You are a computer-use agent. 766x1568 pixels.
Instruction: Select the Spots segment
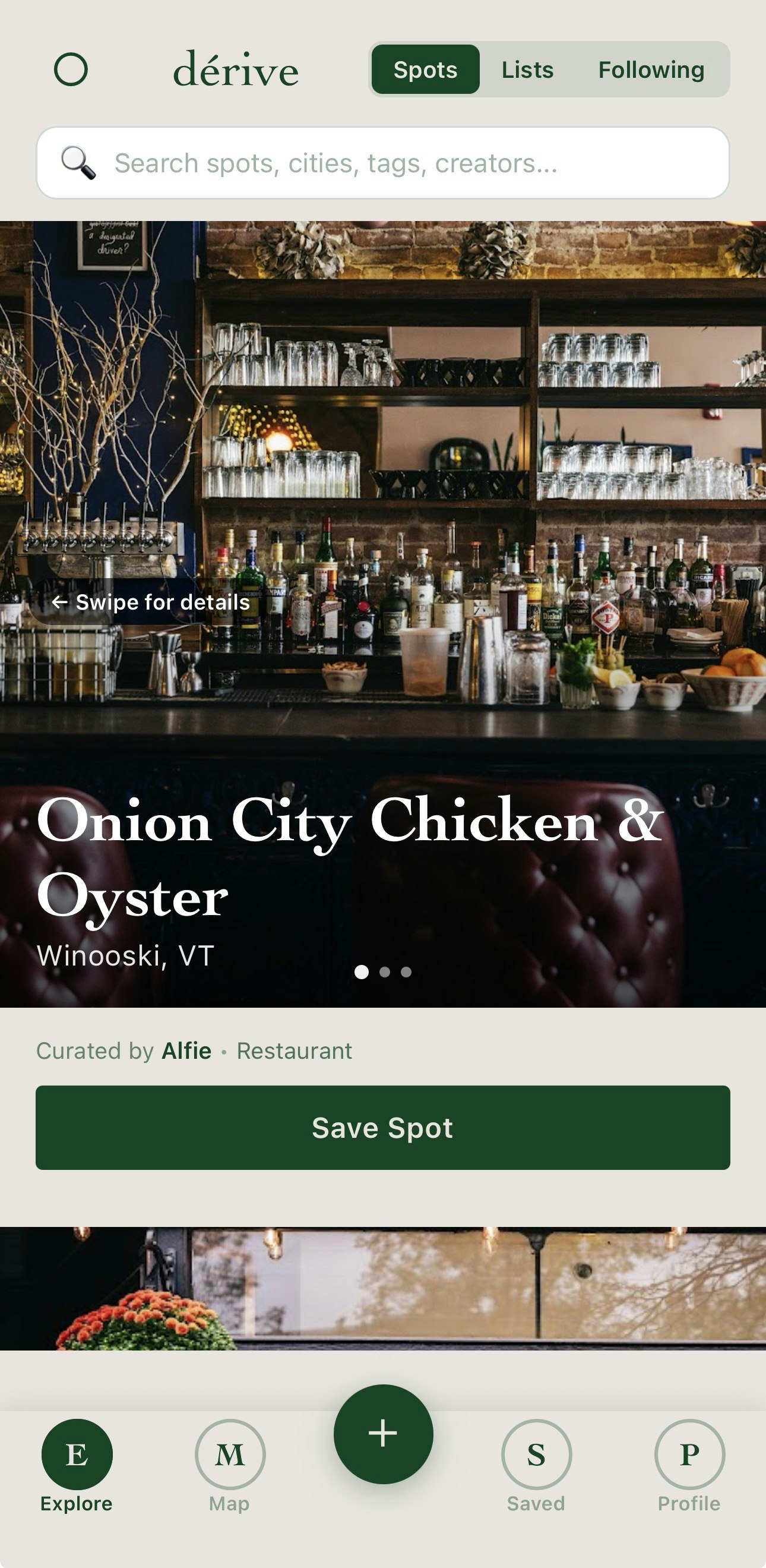pos(425,70)
